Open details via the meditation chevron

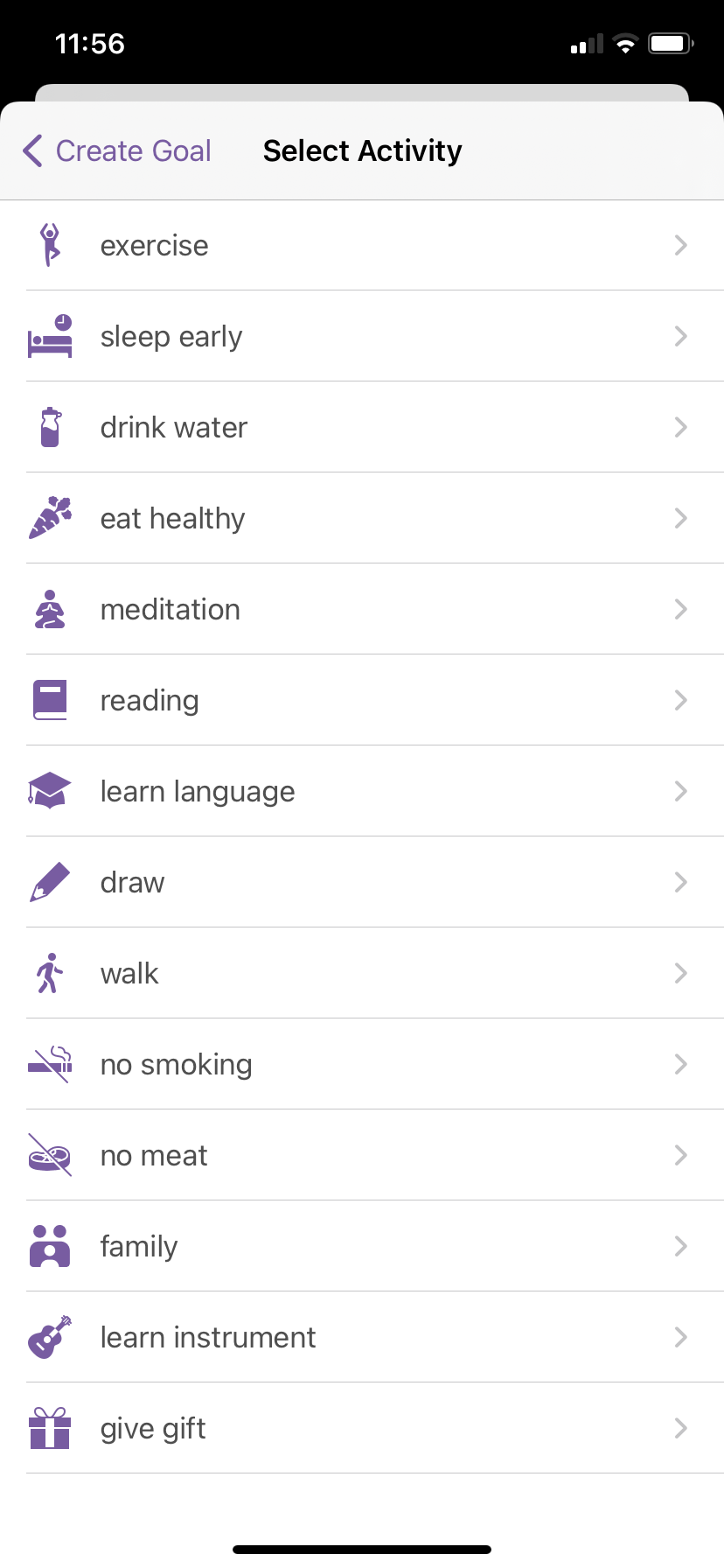(681, 609)
